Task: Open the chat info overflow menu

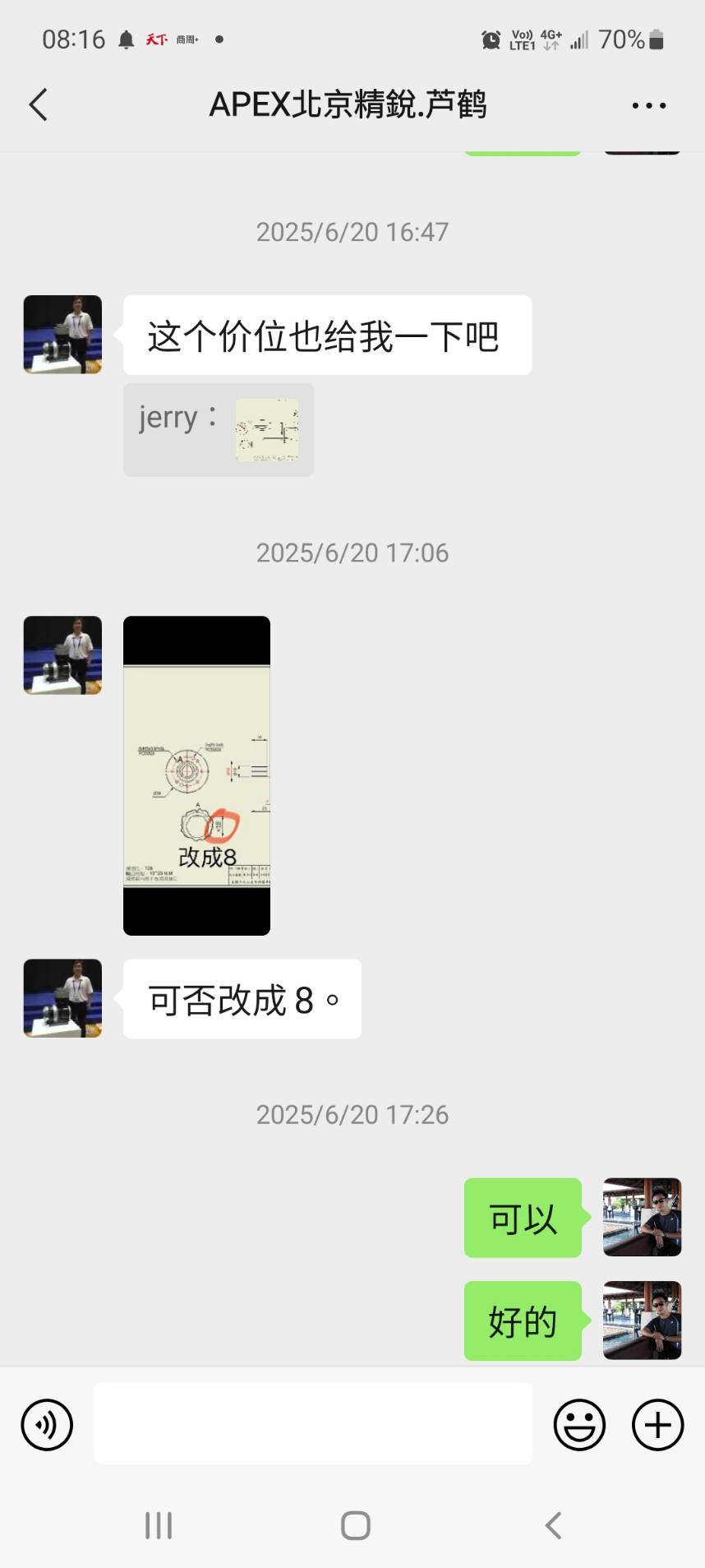Action: click(648, 105)
